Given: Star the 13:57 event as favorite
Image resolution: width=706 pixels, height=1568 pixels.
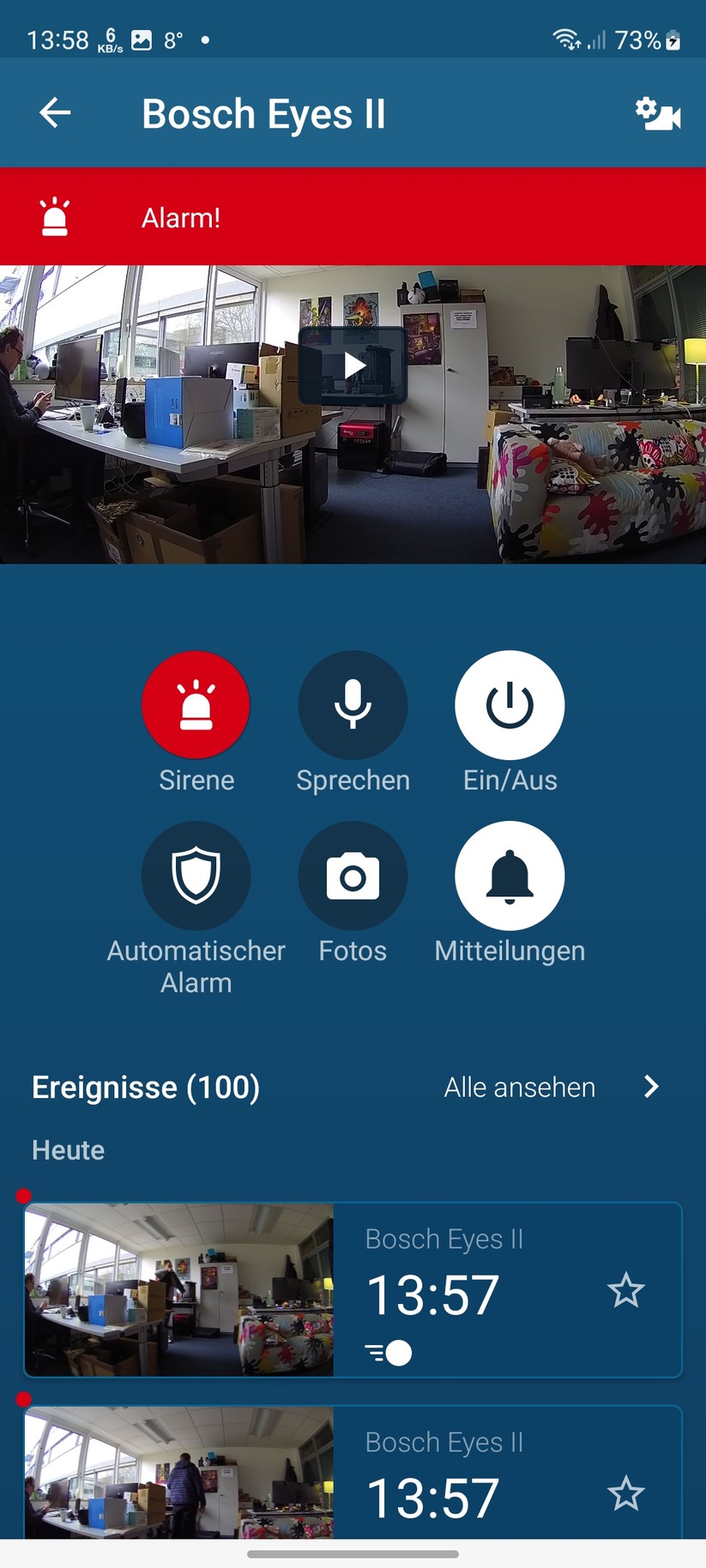Looking at the screenshot, I should coord(627,1290).
